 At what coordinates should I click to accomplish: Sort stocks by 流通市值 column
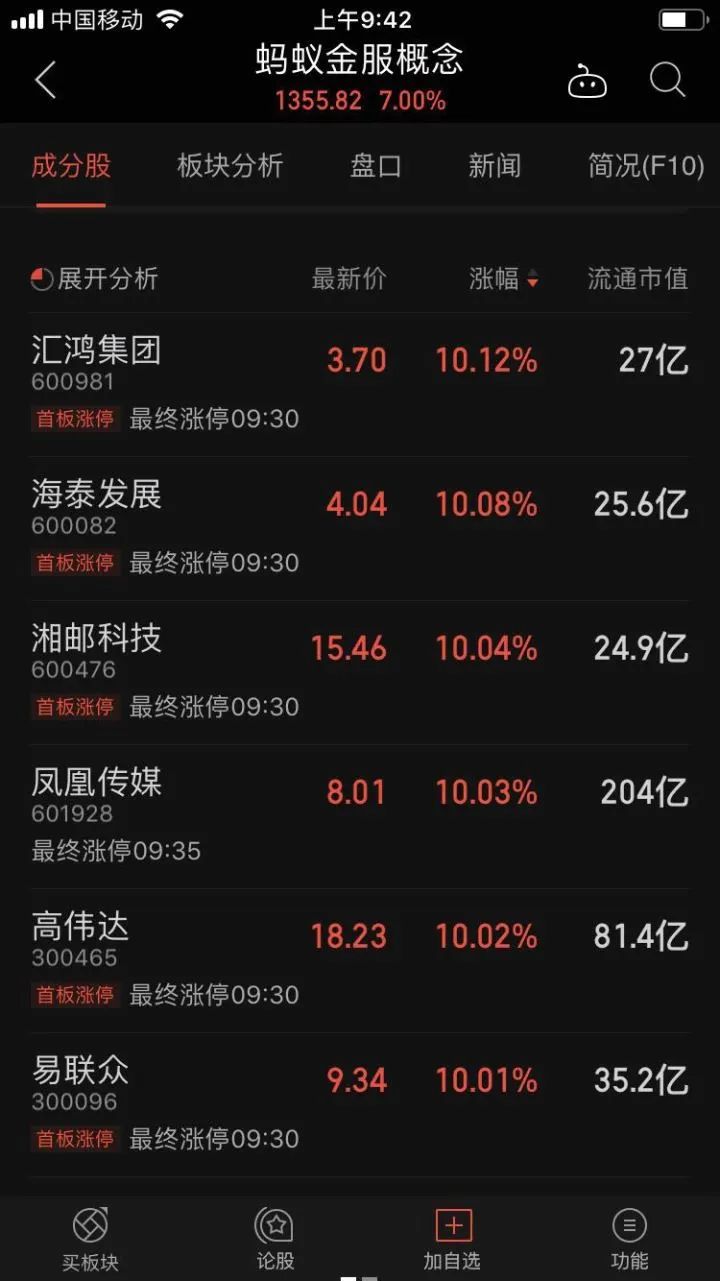tap(637, 279)
